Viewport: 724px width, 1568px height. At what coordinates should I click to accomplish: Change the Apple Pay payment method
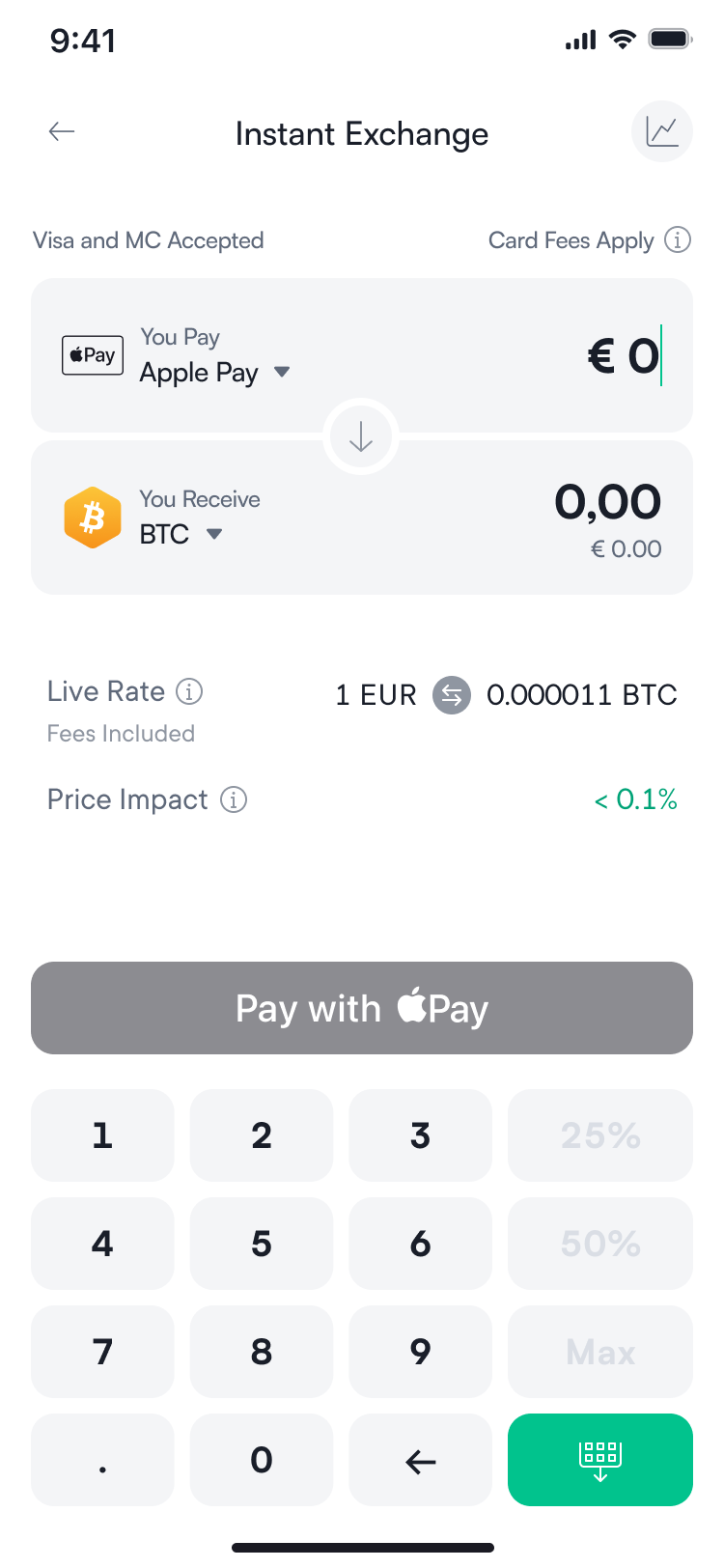[x=214, y=373]
